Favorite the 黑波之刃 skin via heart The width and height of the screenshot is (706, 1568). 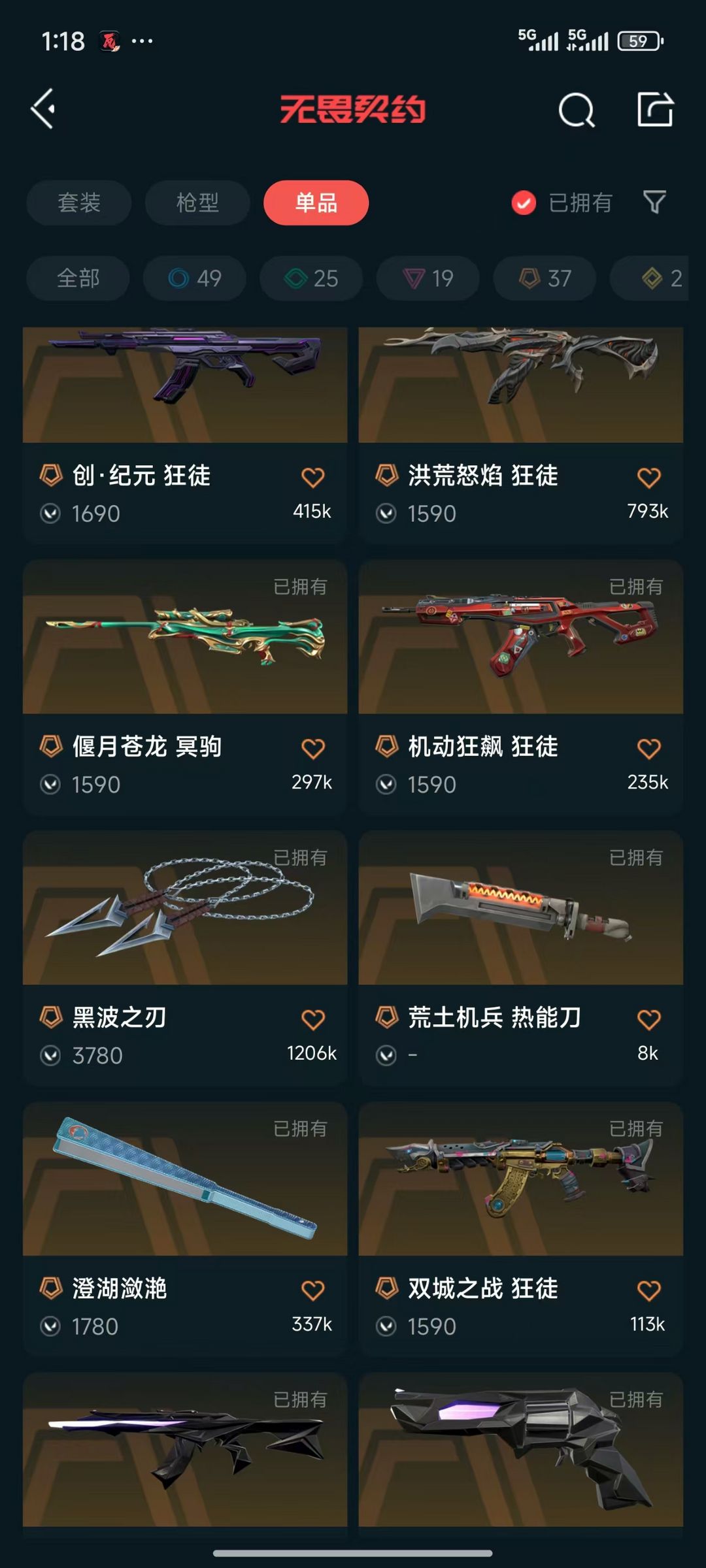pos(313,1019)
